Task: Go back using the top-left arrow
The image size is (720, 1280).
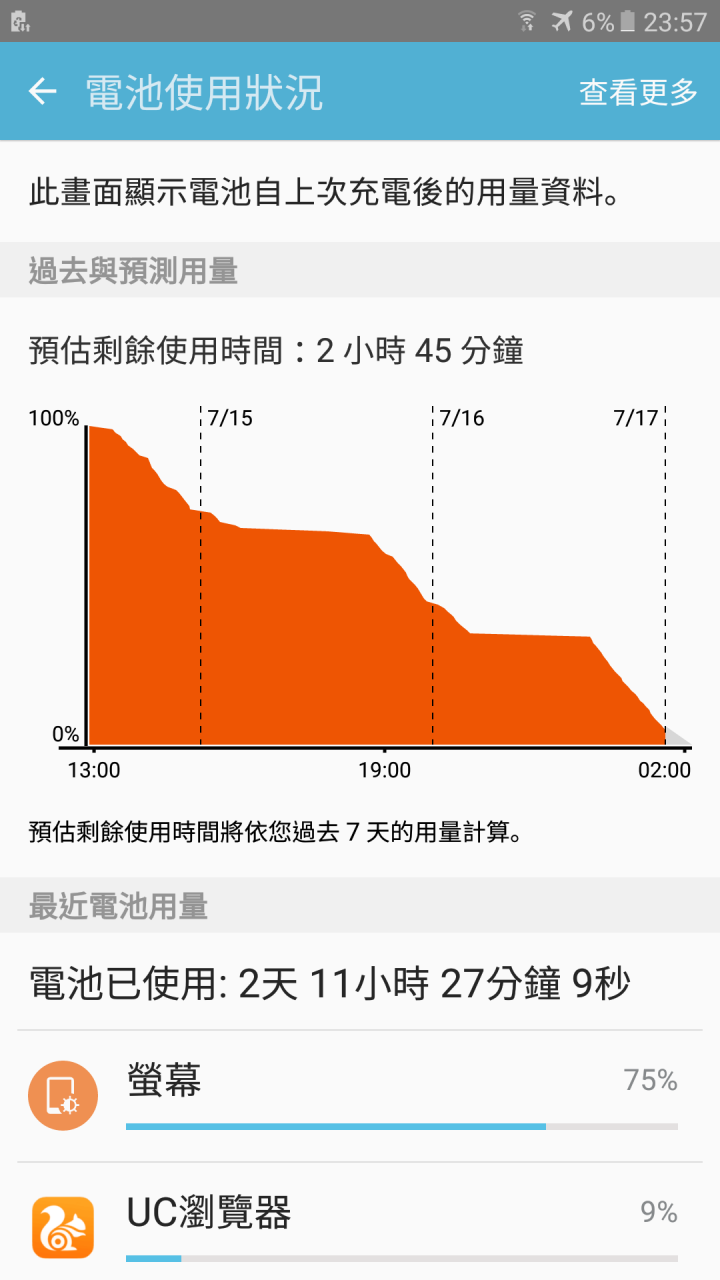Action: point(42,92)
